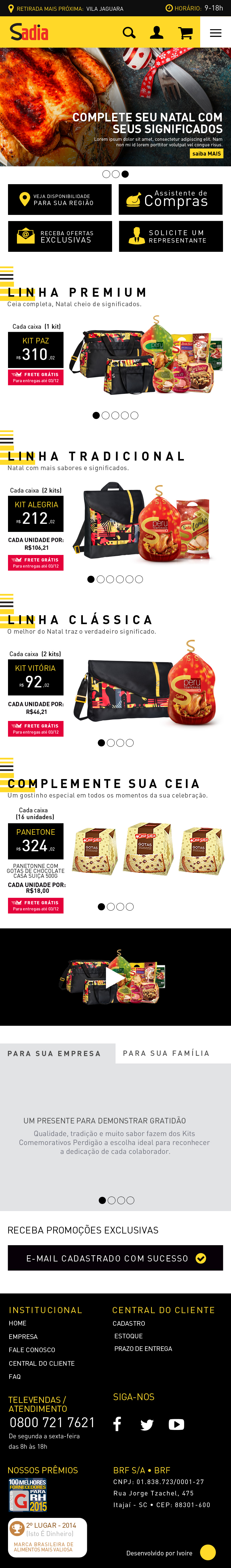This screenshot has height=1568, width=231.
Task: Open the YouTube channel icon
Action: [176, 1424]
